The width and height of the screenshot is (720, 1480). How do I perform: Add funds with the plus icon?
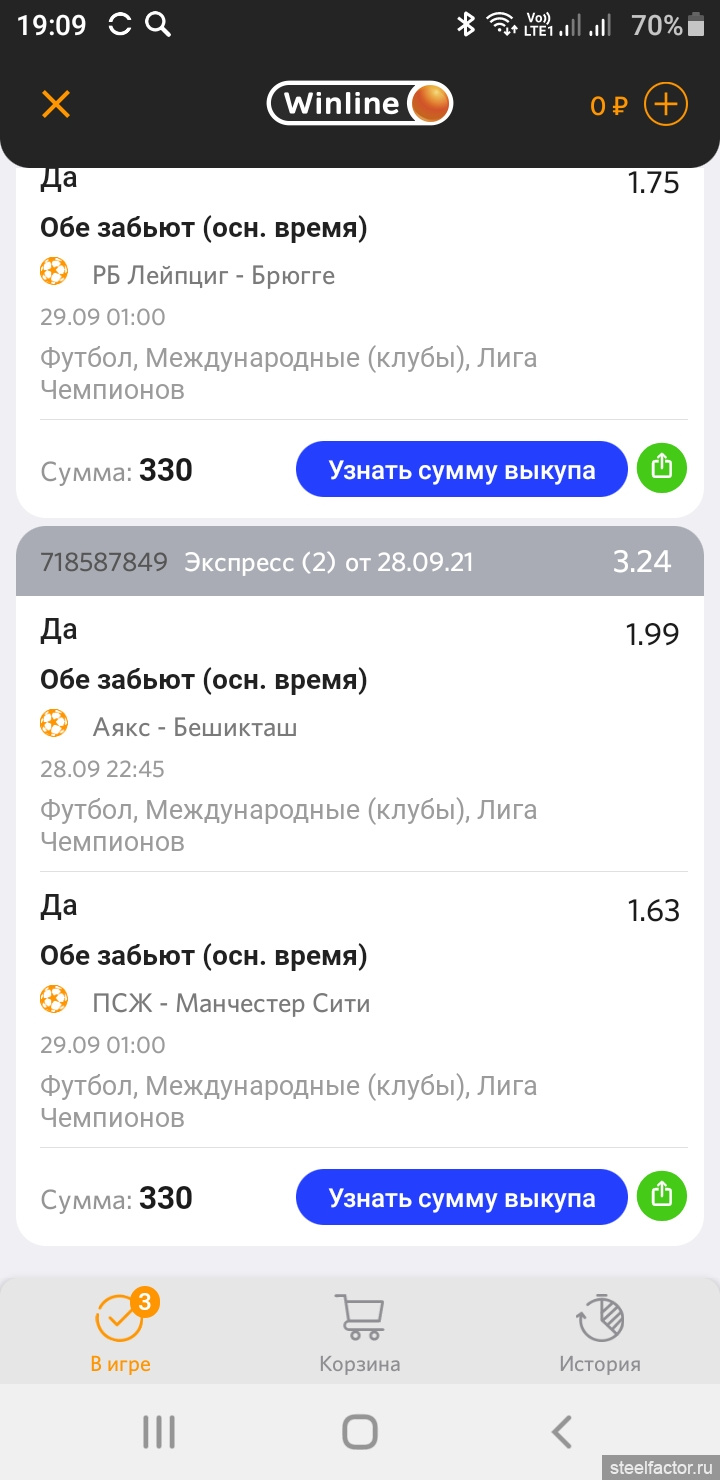point(666,104)
